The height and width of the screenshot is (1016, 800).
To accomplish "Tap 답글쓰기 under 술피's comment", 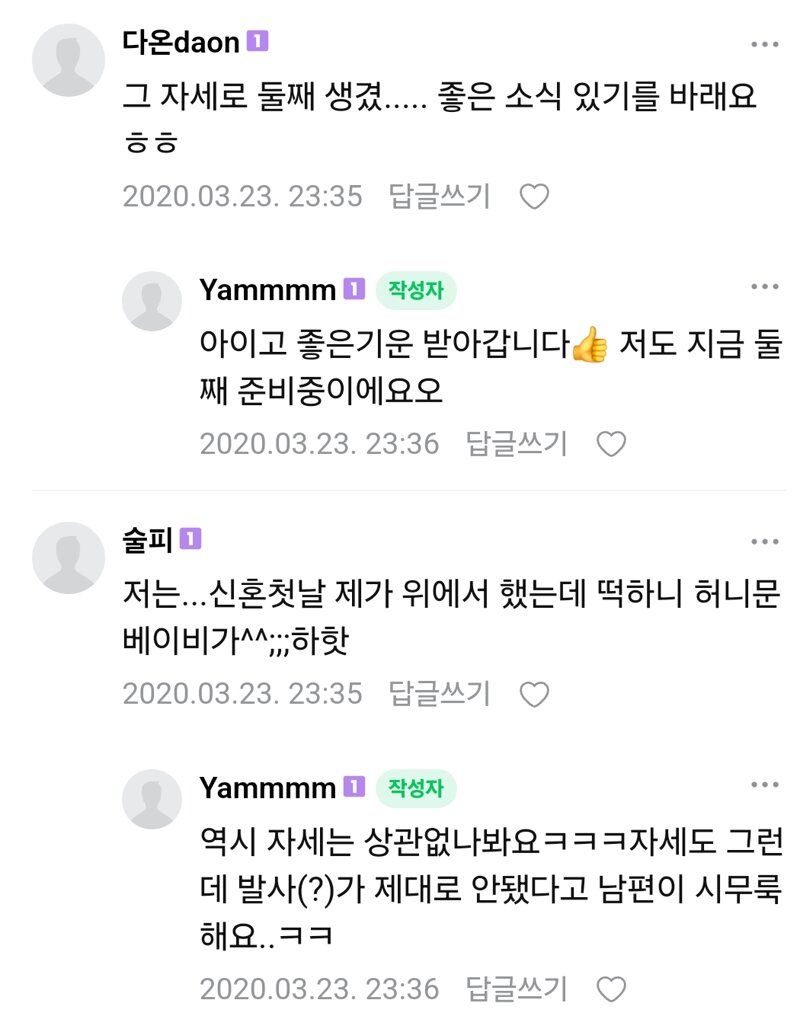I will tap(439, 693).
